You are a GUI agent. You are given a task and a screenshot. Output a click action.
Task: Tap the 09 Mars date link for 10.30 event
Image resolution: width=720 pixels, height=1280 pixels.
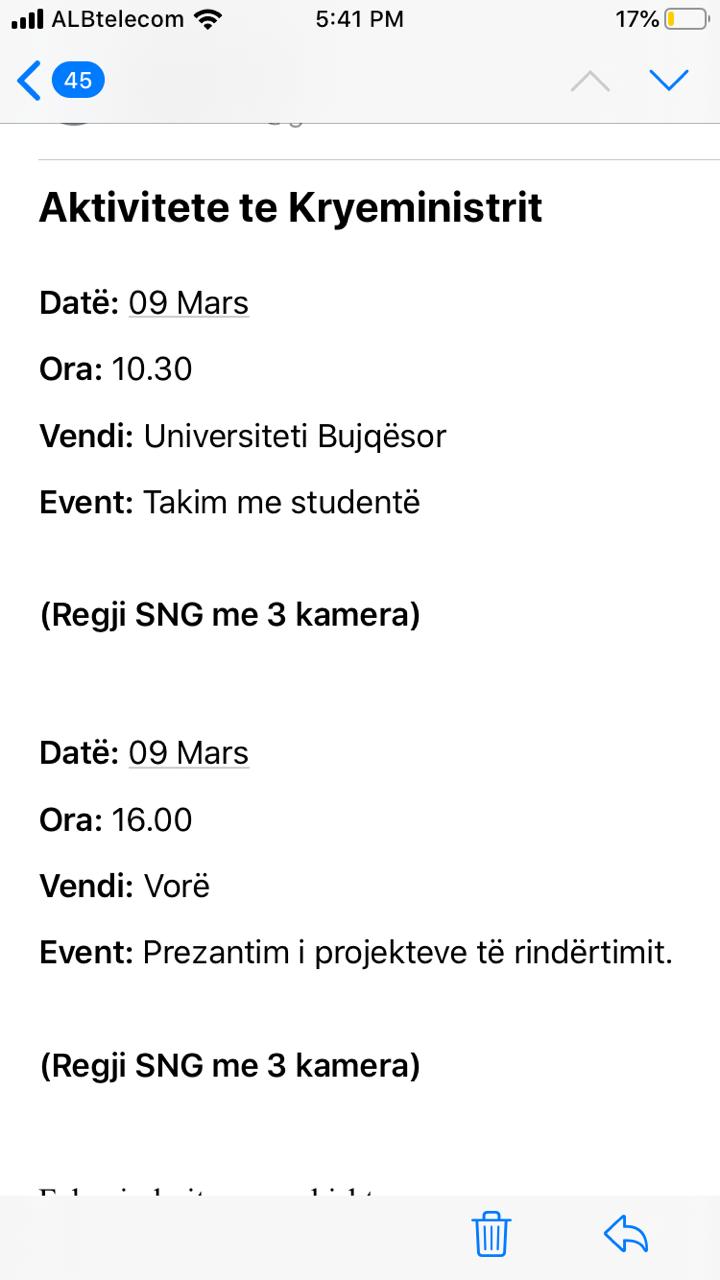[x=188, y=303]
